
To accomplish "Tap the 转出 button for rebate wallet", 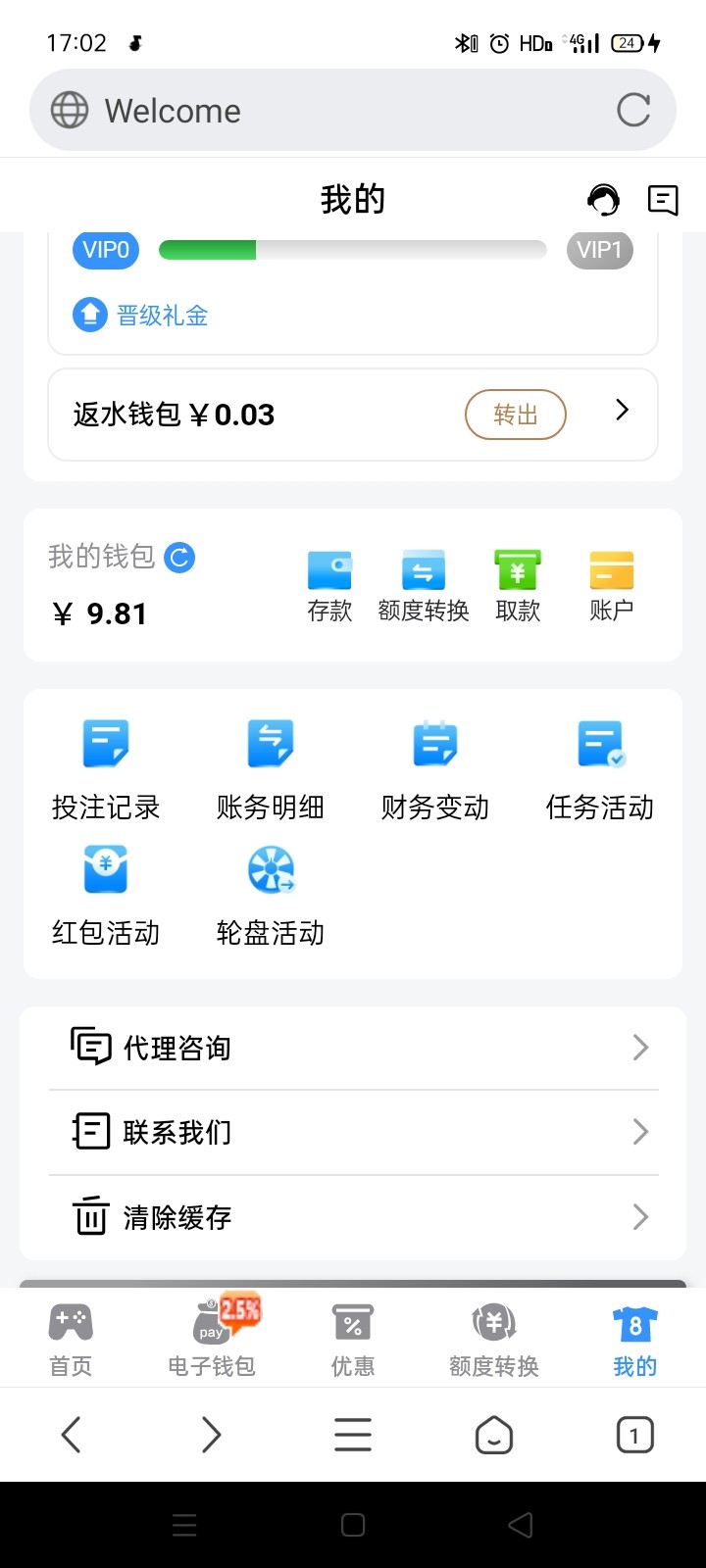I will (x=515, y=415).
